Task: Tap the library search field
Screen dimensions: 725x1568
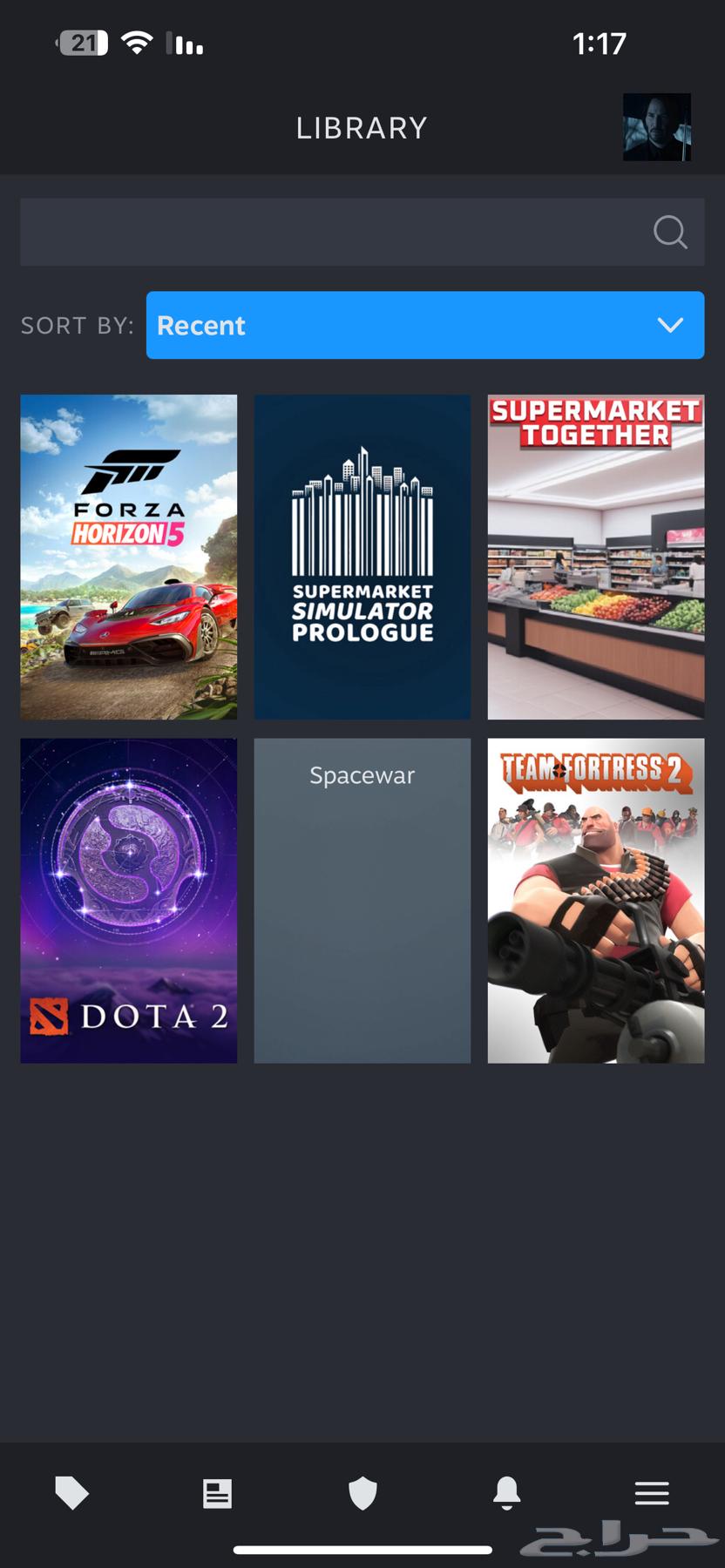Action: click(331, 232)
